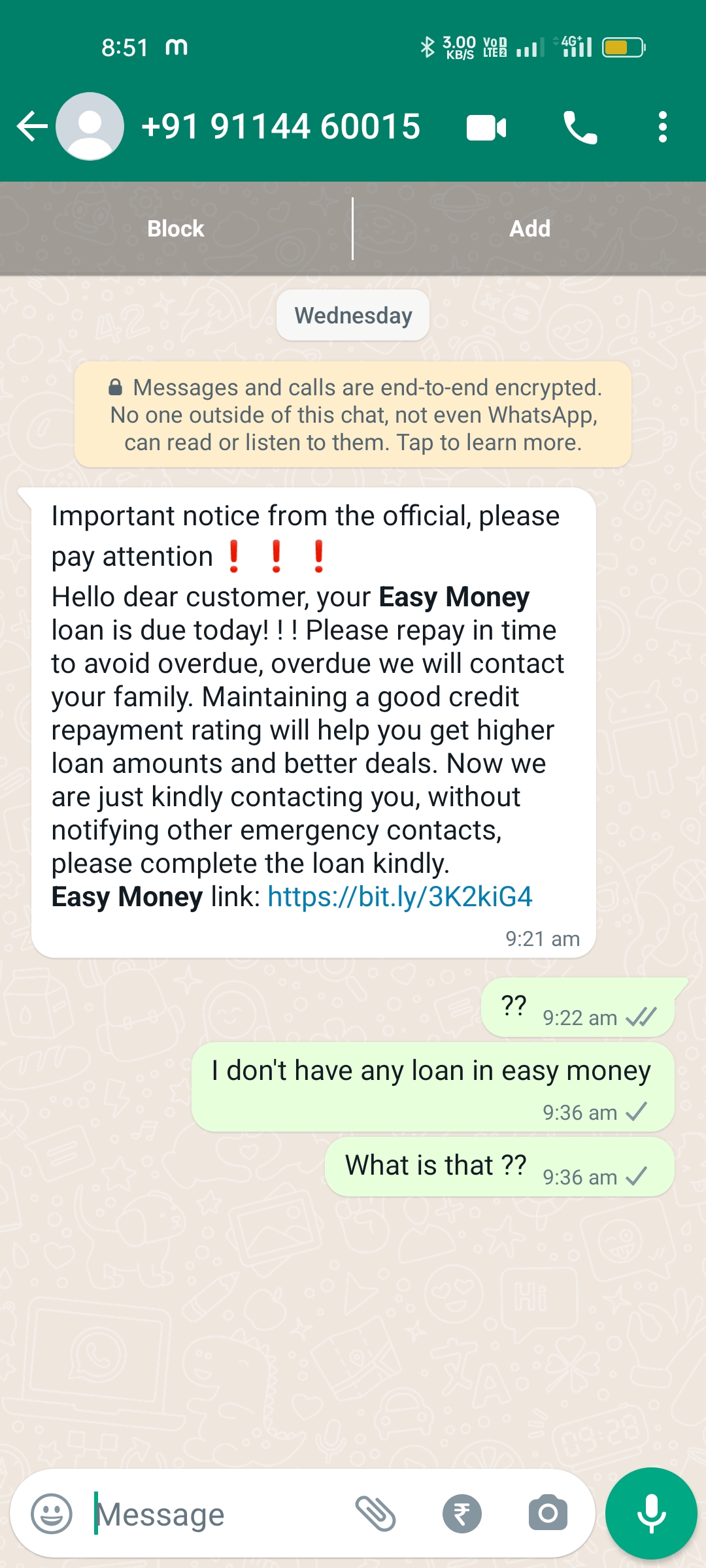Open the bit.ly Easy Money link
This screenshot has width=706, height=1568.
click(x=400, y=897)
